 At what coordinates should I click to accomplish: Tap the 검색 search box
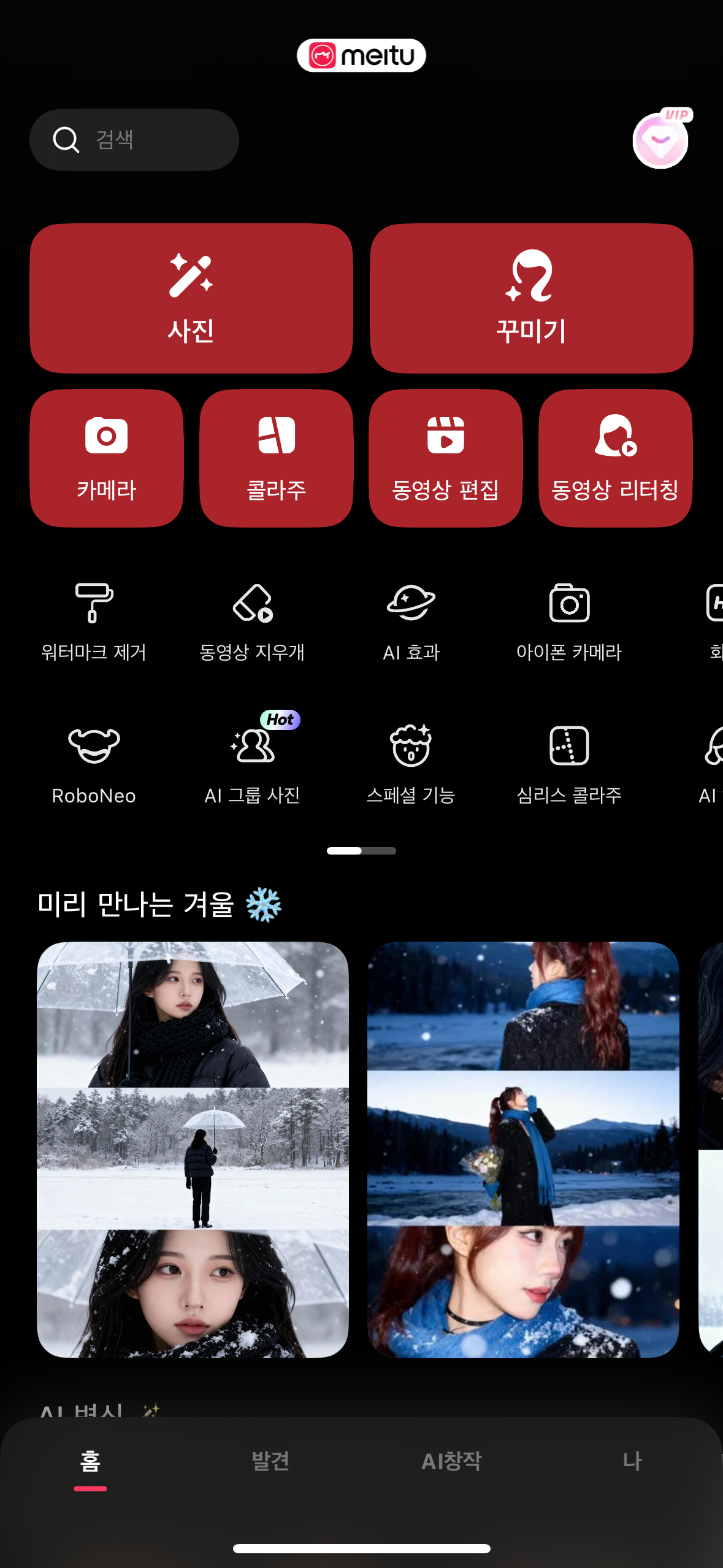pyautogui.click(x=134, y=140)
